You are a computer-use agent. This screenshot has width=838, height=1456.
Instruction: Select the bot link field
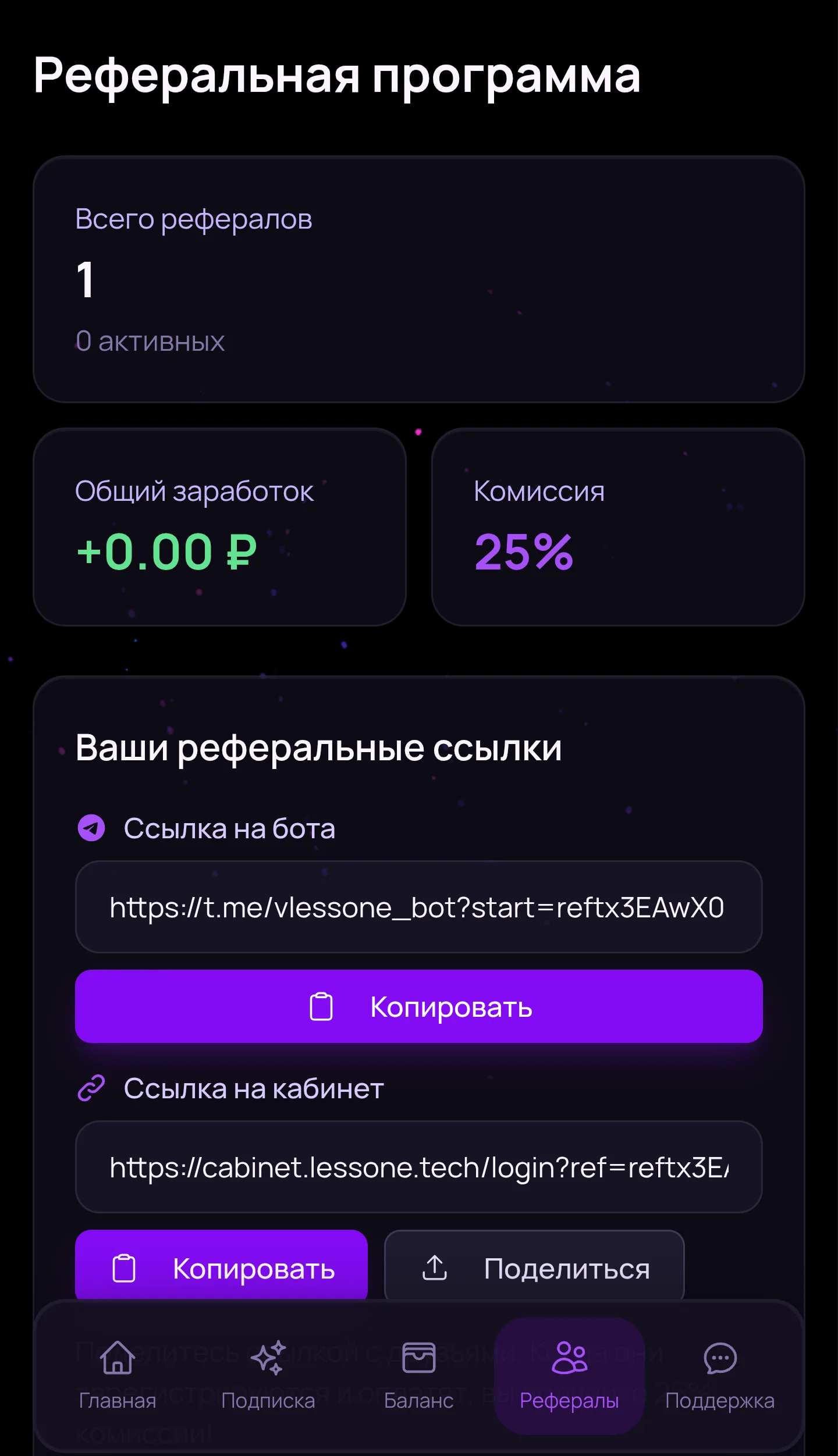[x=418, y=907]
